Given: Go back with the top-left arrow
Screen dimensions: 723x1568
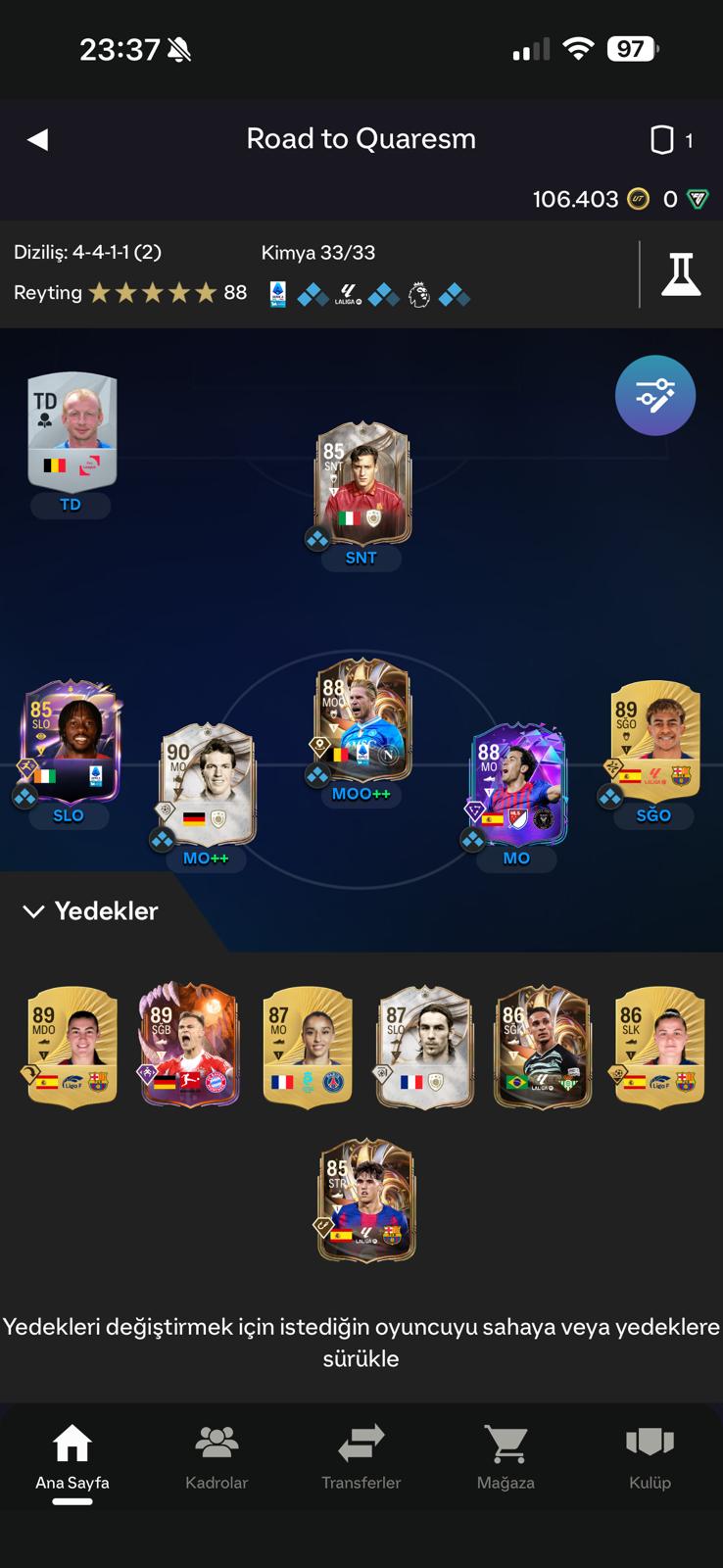Looking at the screenshot, I should tap(38, 139).
